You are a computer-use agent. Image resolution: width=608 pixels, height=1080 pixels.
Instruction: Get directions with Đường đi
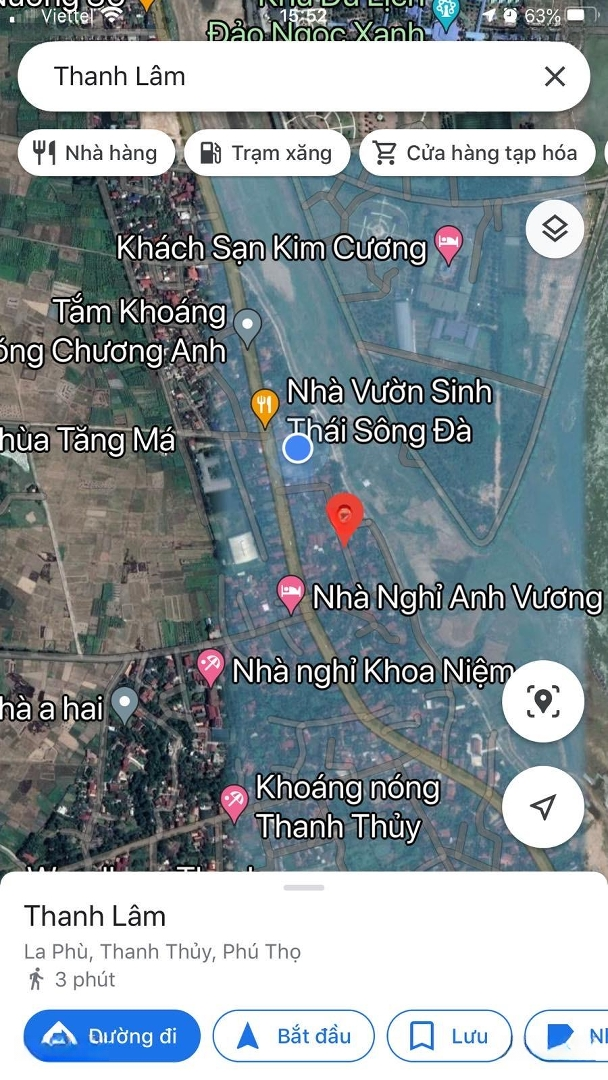pyautogui.click(x=112, y=1036)
